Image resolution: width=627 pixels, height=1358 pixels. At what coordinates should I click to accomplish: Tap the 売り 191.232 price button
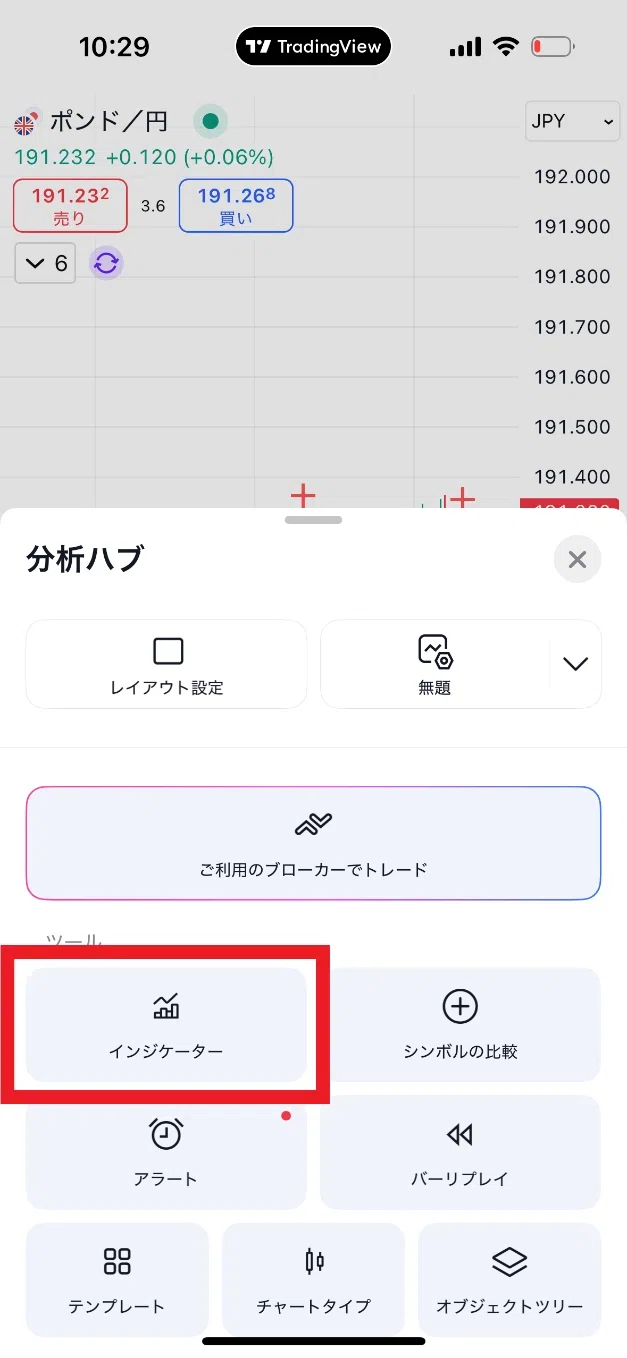pyautogui.click(x=70, y=206)
